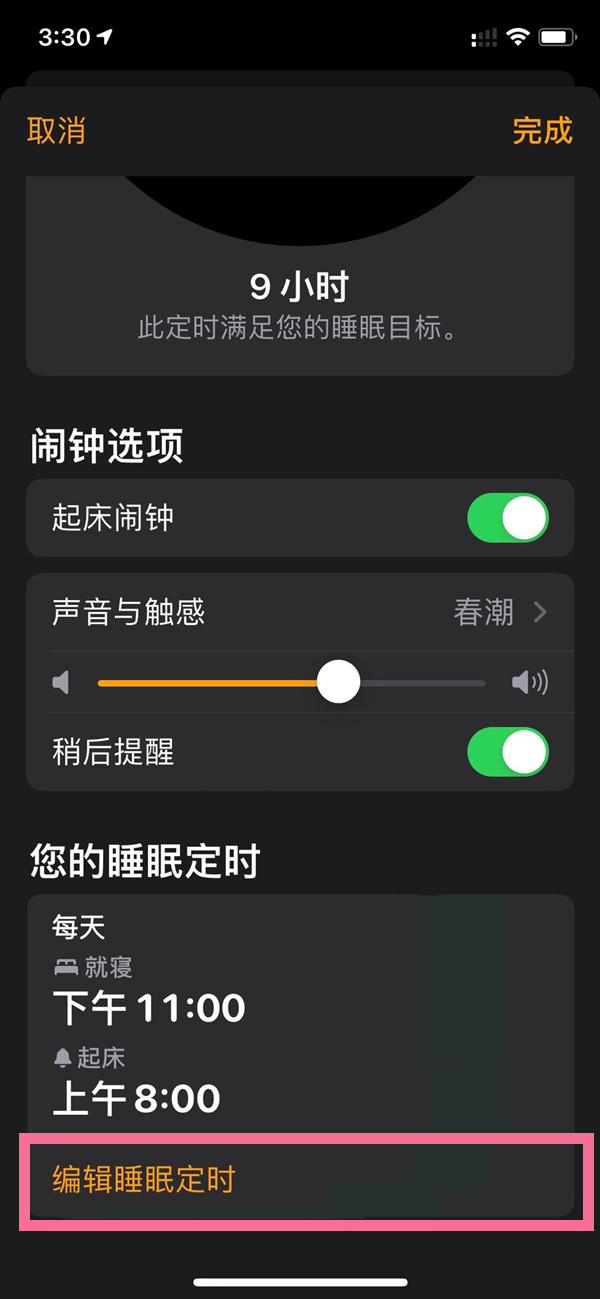Image resolution: width=600 pixels, height=1299 pixels.
Task: Open 声音与触感 sound settings
Action: click(x=300, y=612)
